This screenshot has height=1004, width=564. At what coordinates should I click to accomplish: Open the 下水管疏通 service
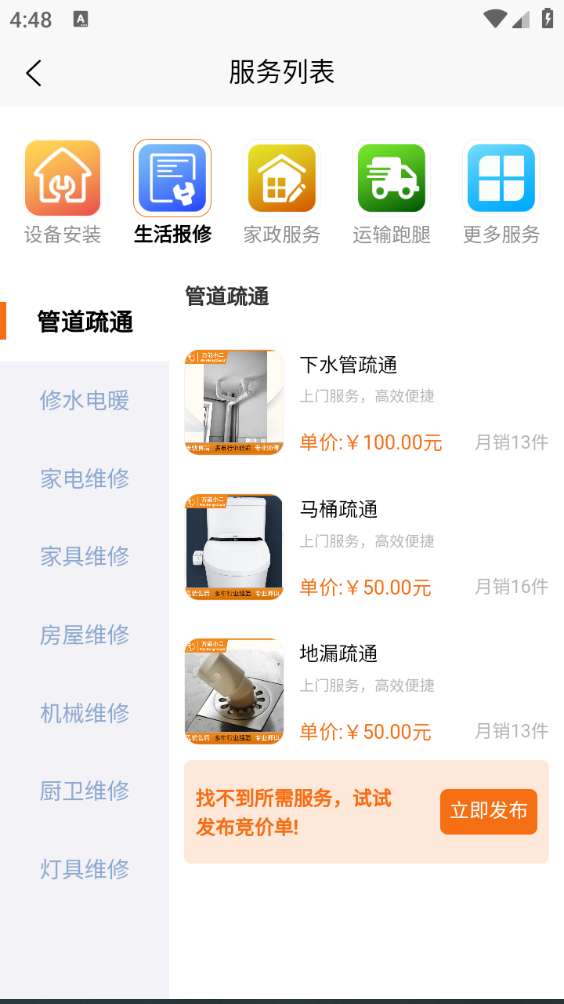(x=366, y=402)
